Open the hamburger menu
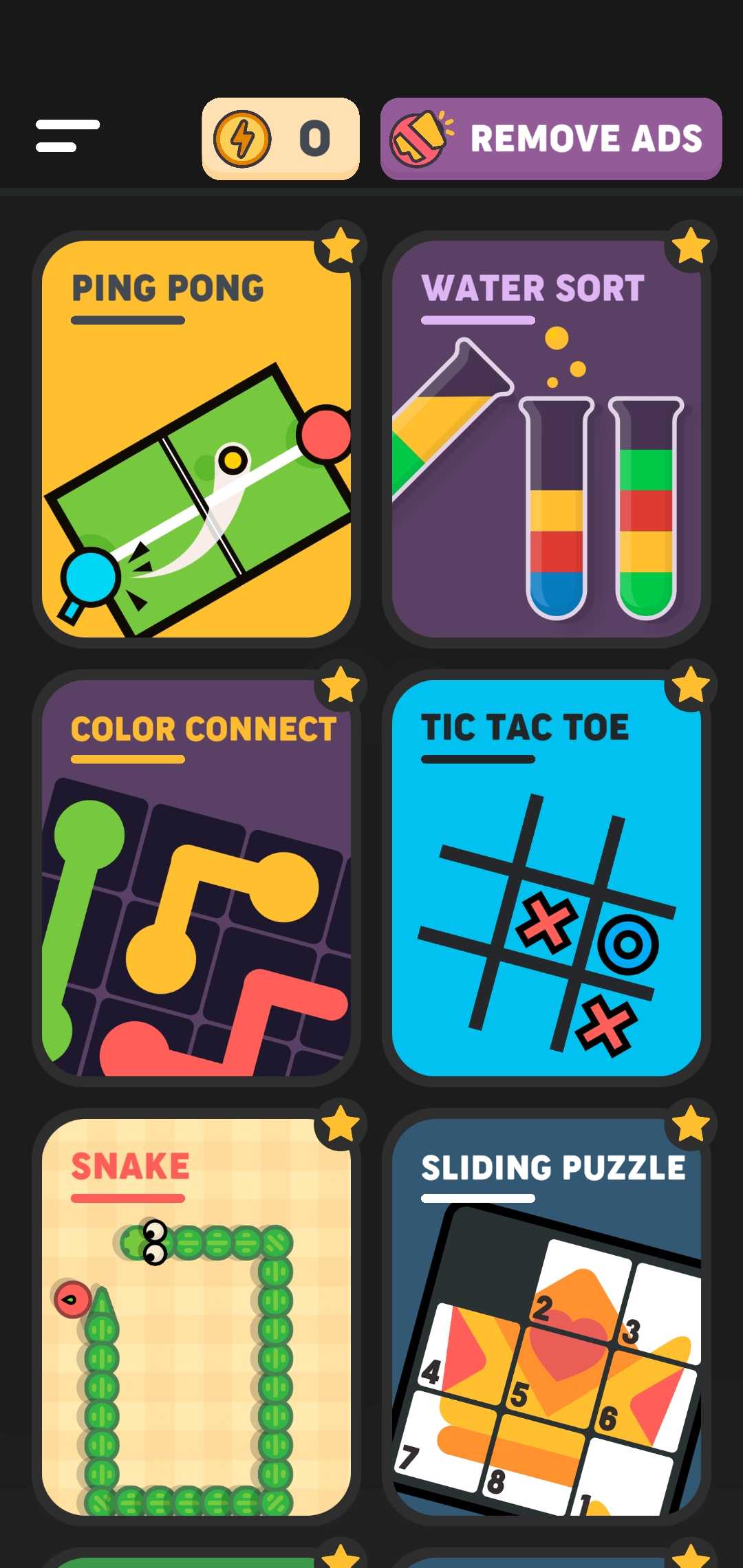743x1568 pixels. tap(67, 135)
